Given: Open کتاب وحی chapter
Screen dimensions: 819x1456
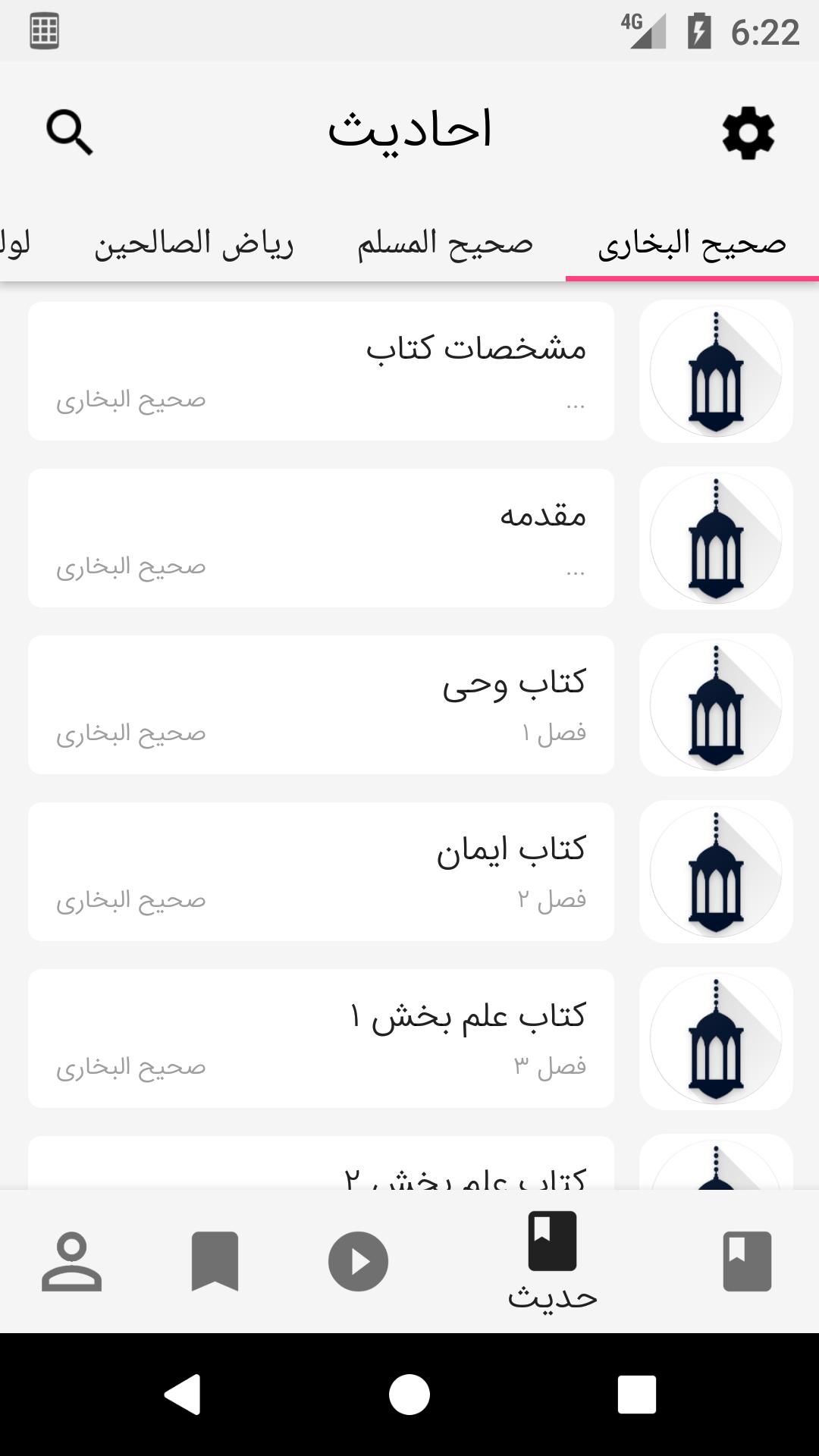Looking at the screenshot, I should point(321,704).
